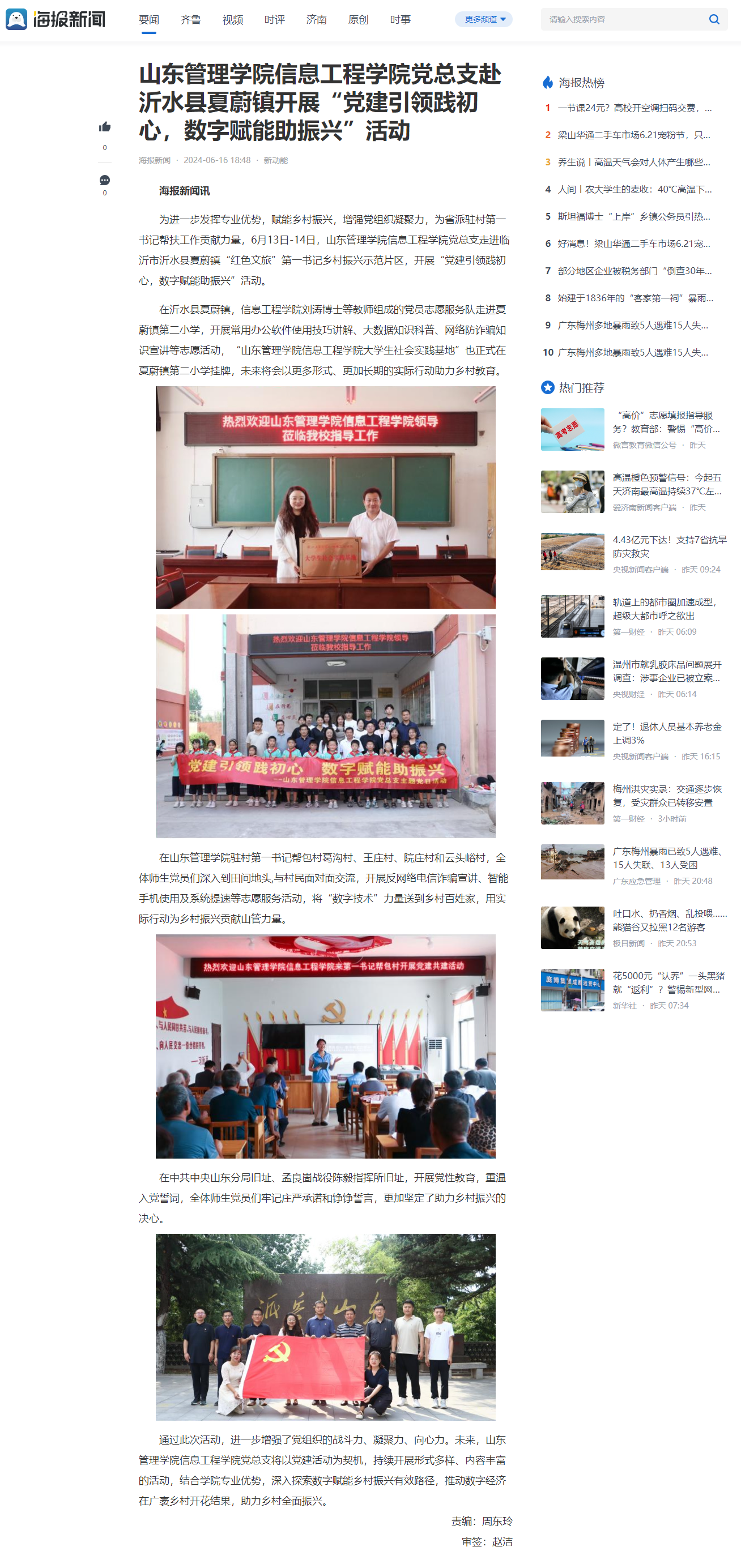Open the 4.43亿元下达 drought relief story

pos(668,546)
